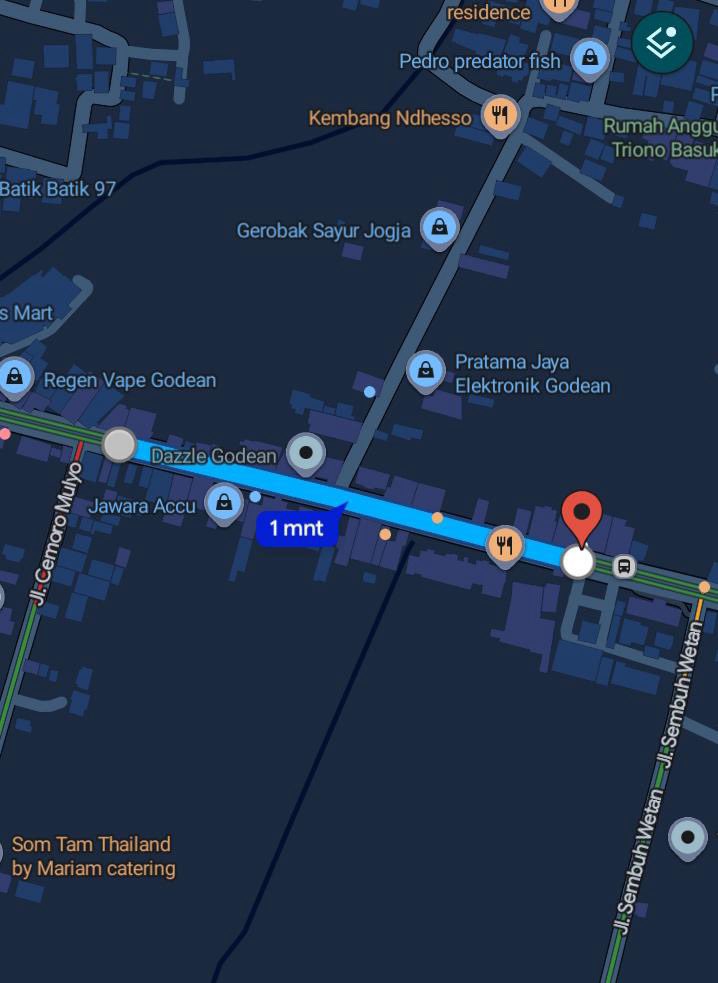Open Pedro predator fish shop marker
Viewport: 718px width, 983px height.
[590, 58]
